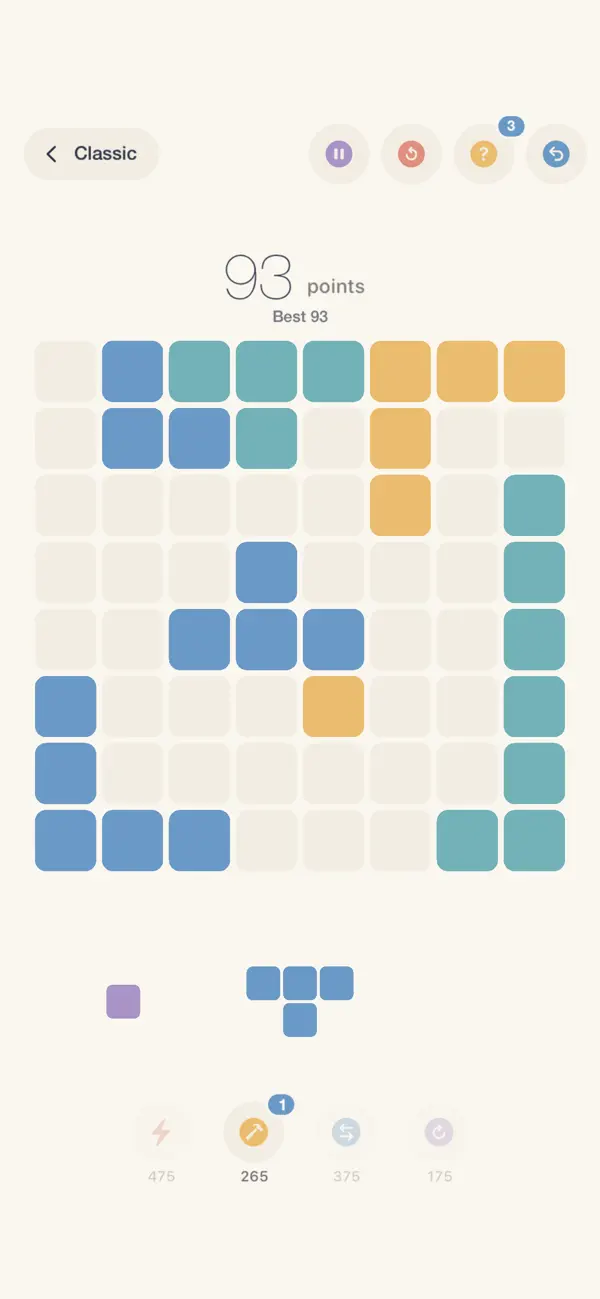Select the blue T-shaped piece
The height and width of the screenshot is (1299, 600).
[x=300, y=1001]
